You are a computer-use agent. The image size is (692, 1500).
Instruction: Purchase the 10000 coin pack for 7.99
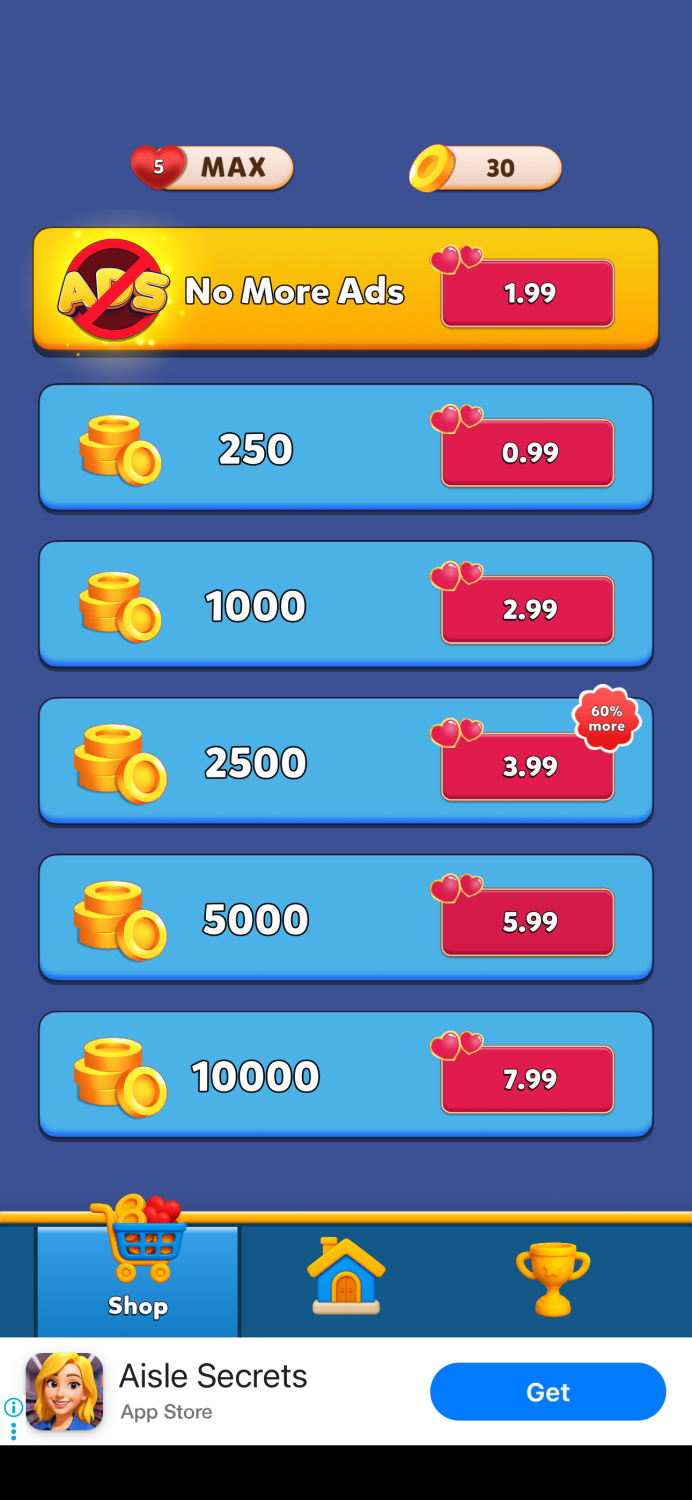(x=527, y=1079)
